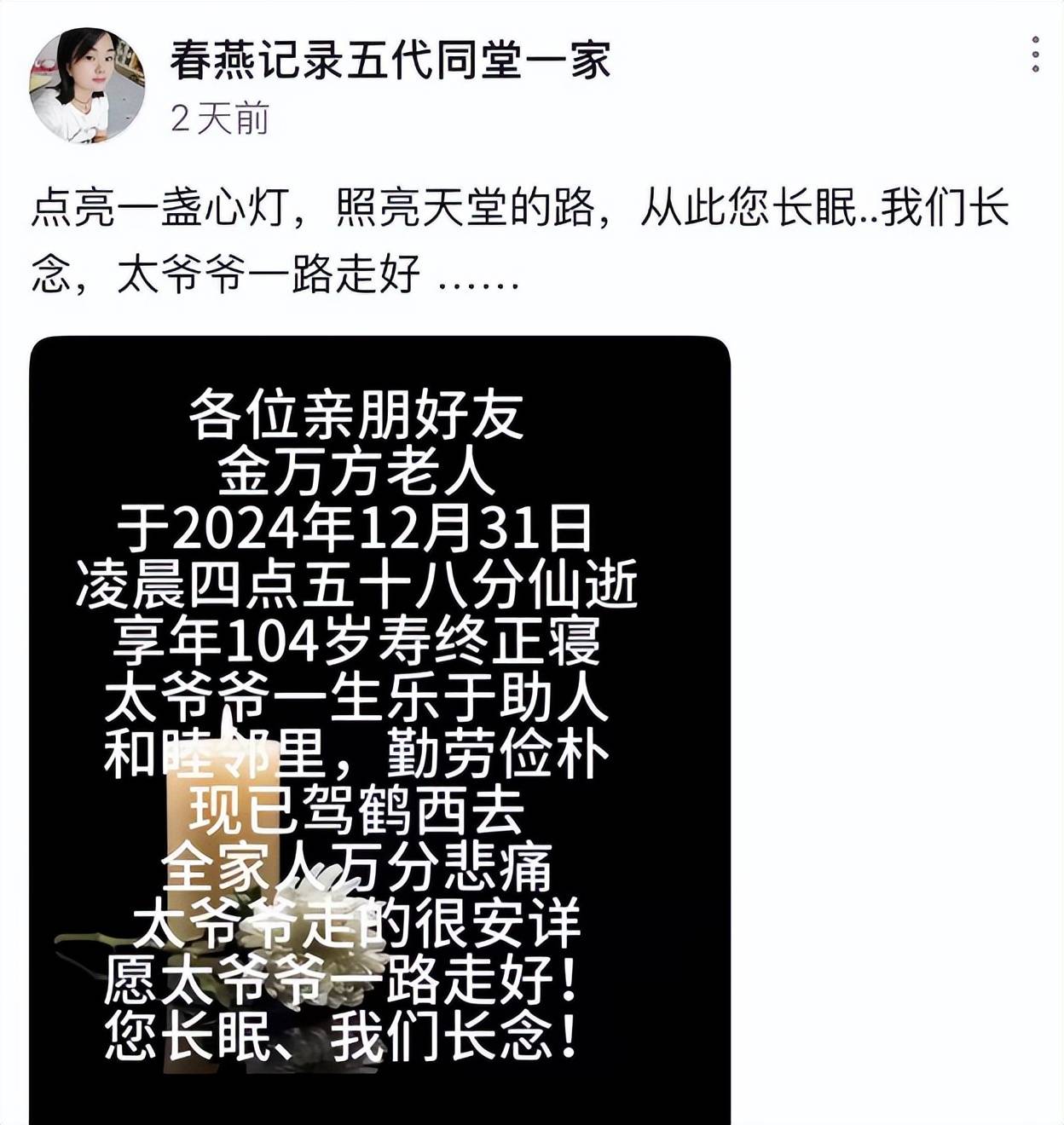Open the profile avatar of 春燕记录五代同堂一家
The width and height of the screenshot is (1064, 1125).
(87, 85)
